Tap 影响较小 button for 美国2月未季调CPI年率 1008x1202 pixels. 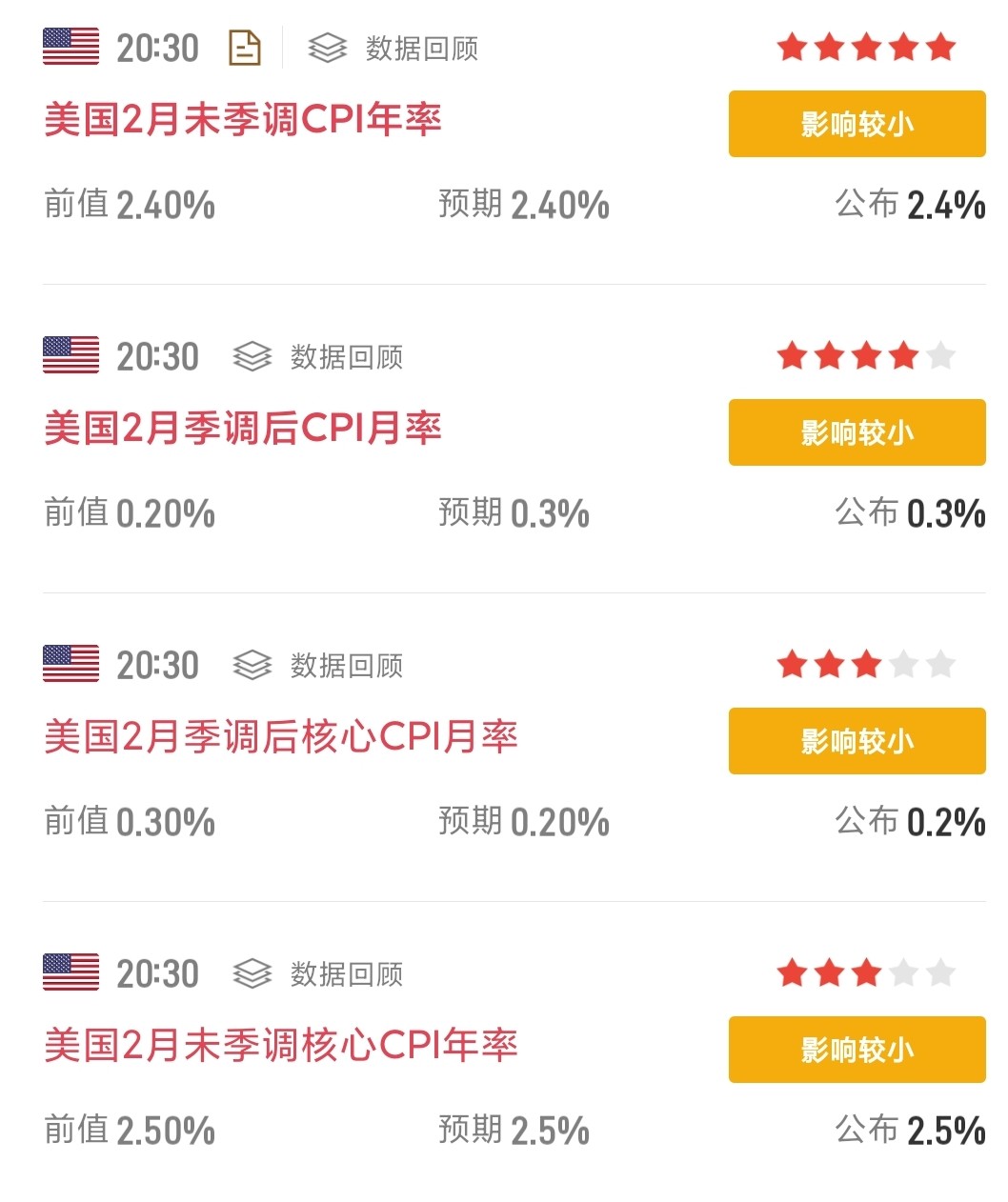pos(857,124)
